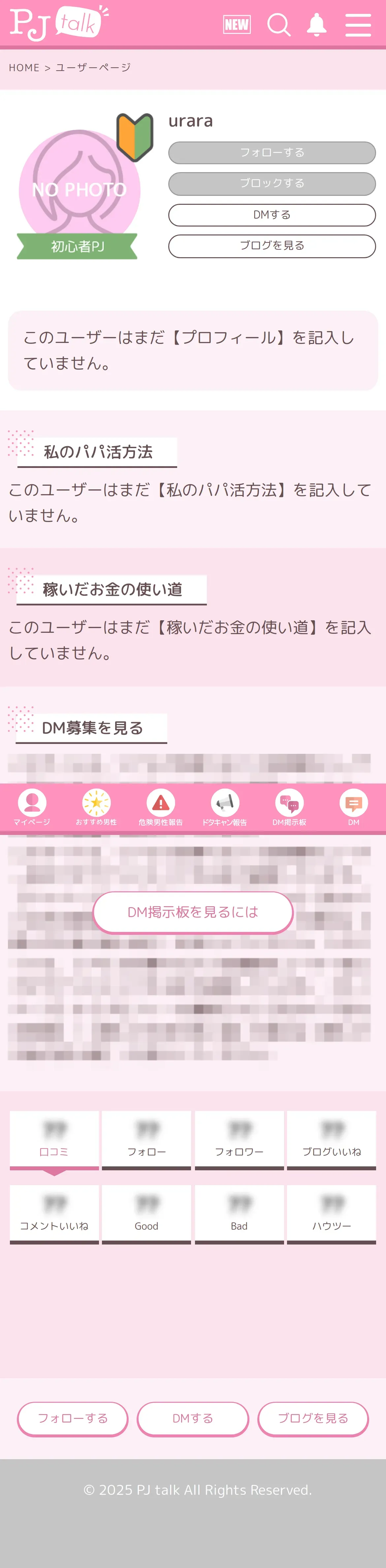Image resolution: width=386 pixels, height=1568 pixels.
Task: Go to マイページ in the navigation bar
Action: [32, 808]
